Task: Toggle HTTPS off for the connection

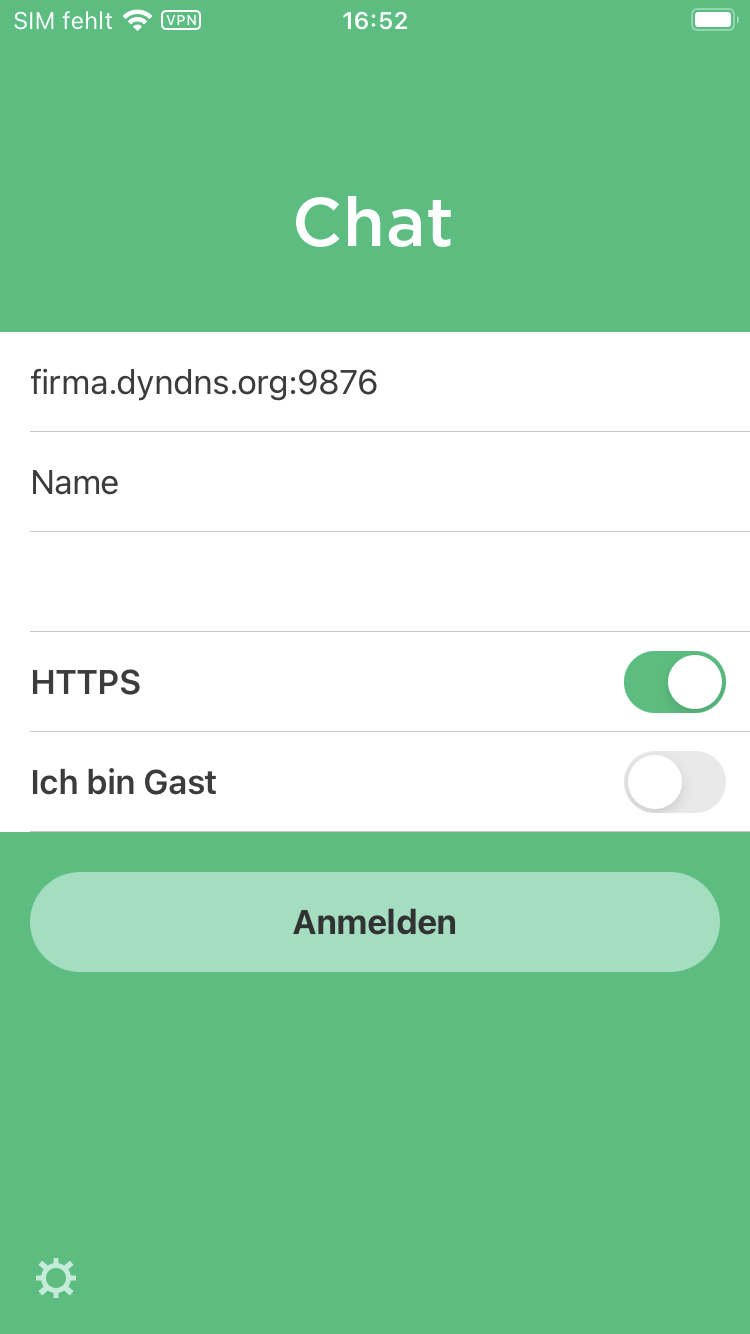Action: (675, 682)
